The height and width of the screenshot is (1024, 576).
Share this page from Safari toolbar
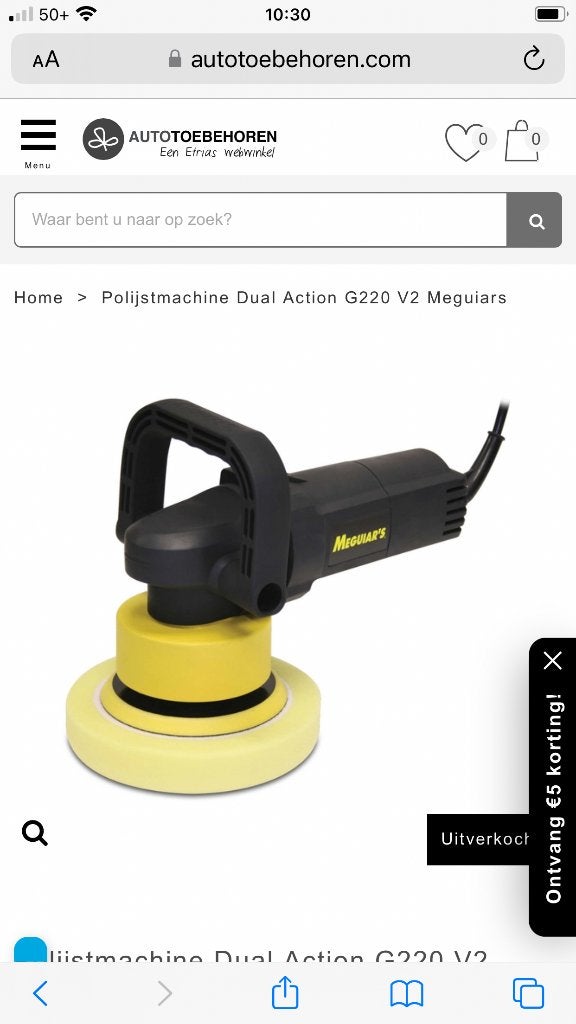pos(285,992)
